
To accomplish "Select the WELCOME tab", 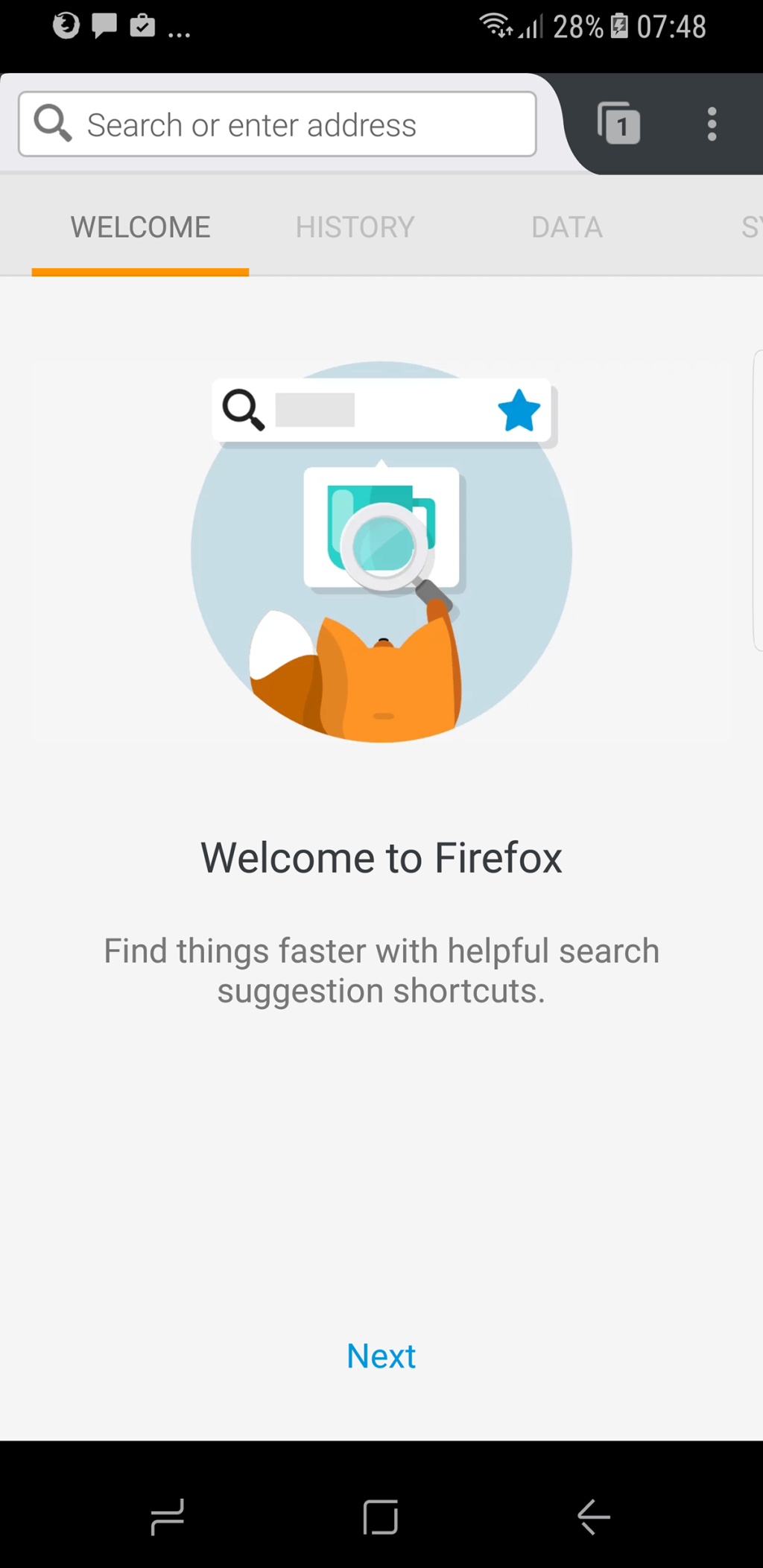I will pos(140,226).
